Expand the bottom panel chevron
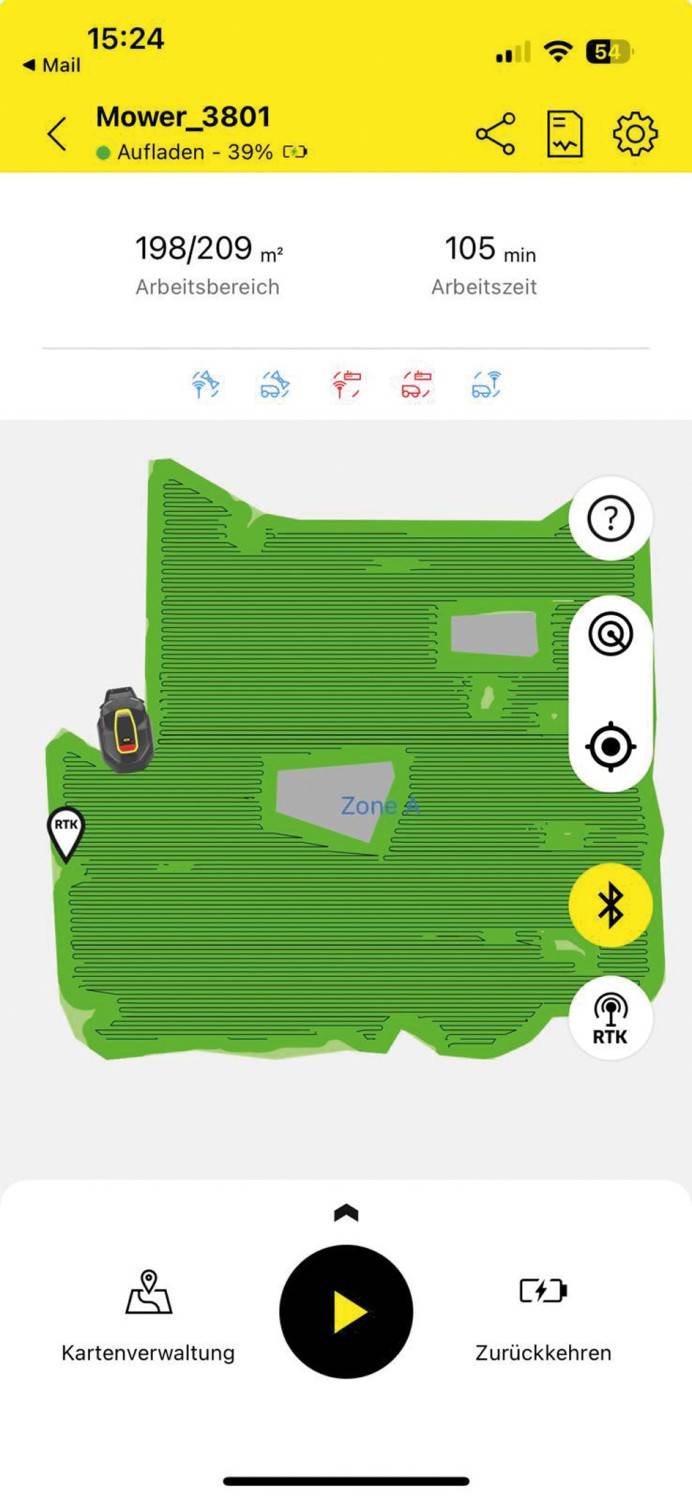The height and width of the screenshot is (1500, 692). 346,1213
